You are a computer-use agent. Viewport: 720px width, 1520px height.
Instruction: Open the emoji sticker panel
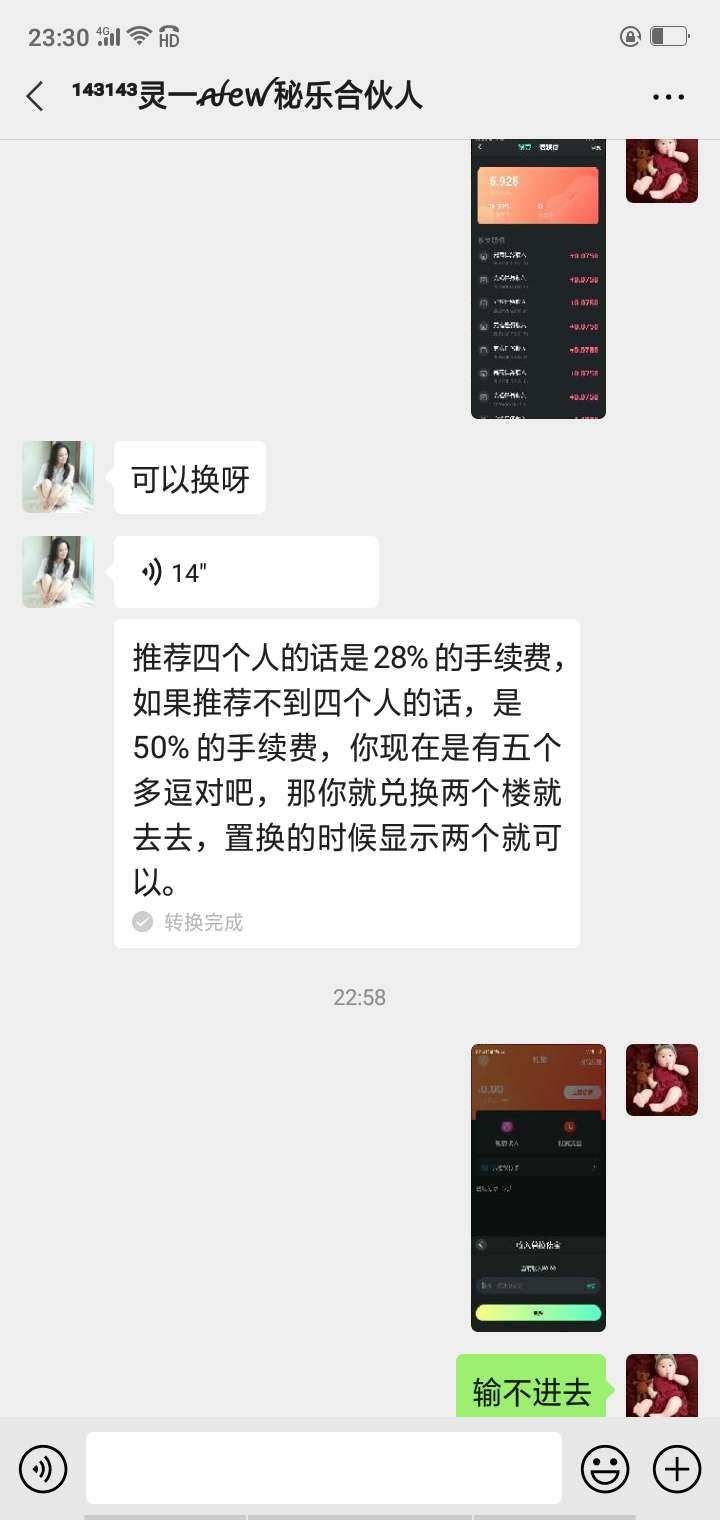click(x=605, y=1468)
